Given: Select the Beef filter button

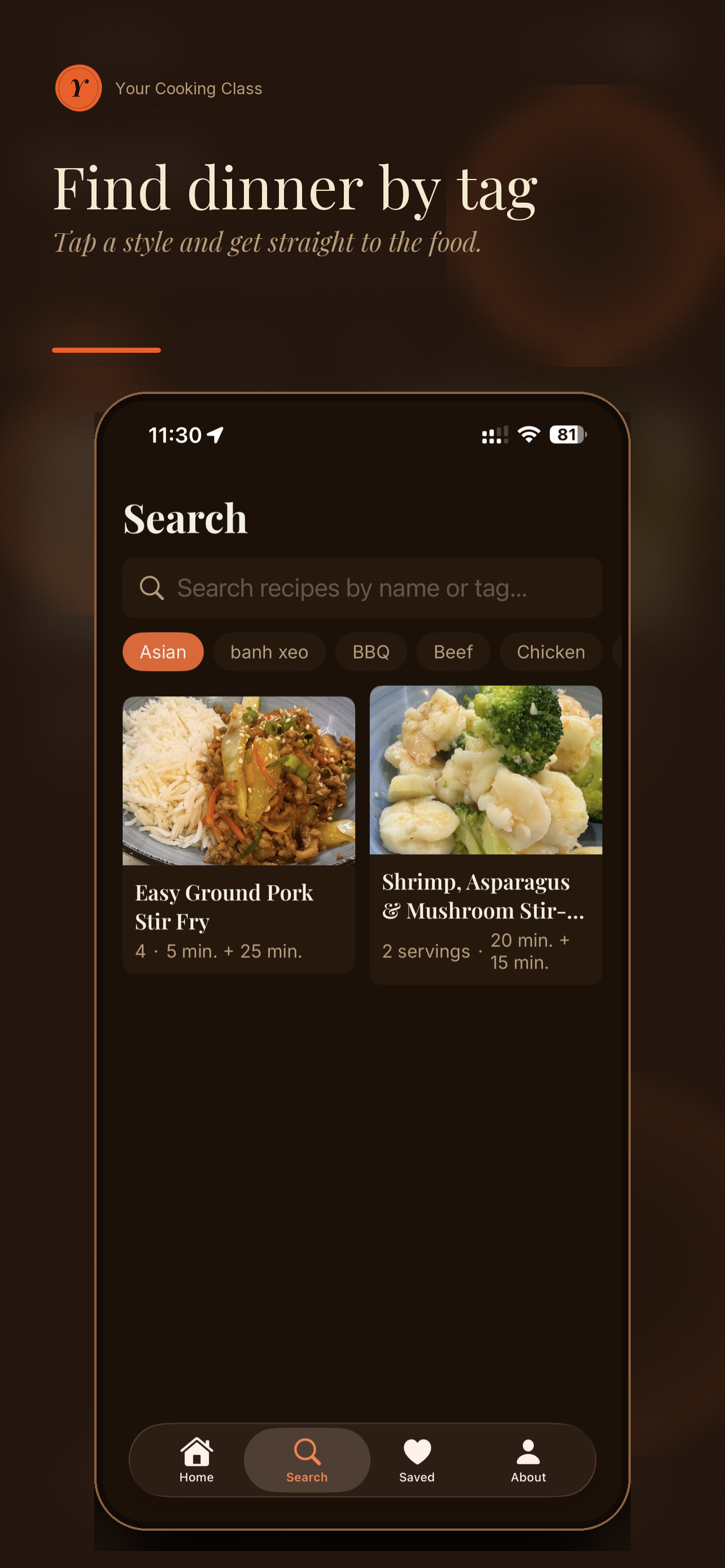Looking at the screenshot, I should pyautogui.click(x=452, y=651).
